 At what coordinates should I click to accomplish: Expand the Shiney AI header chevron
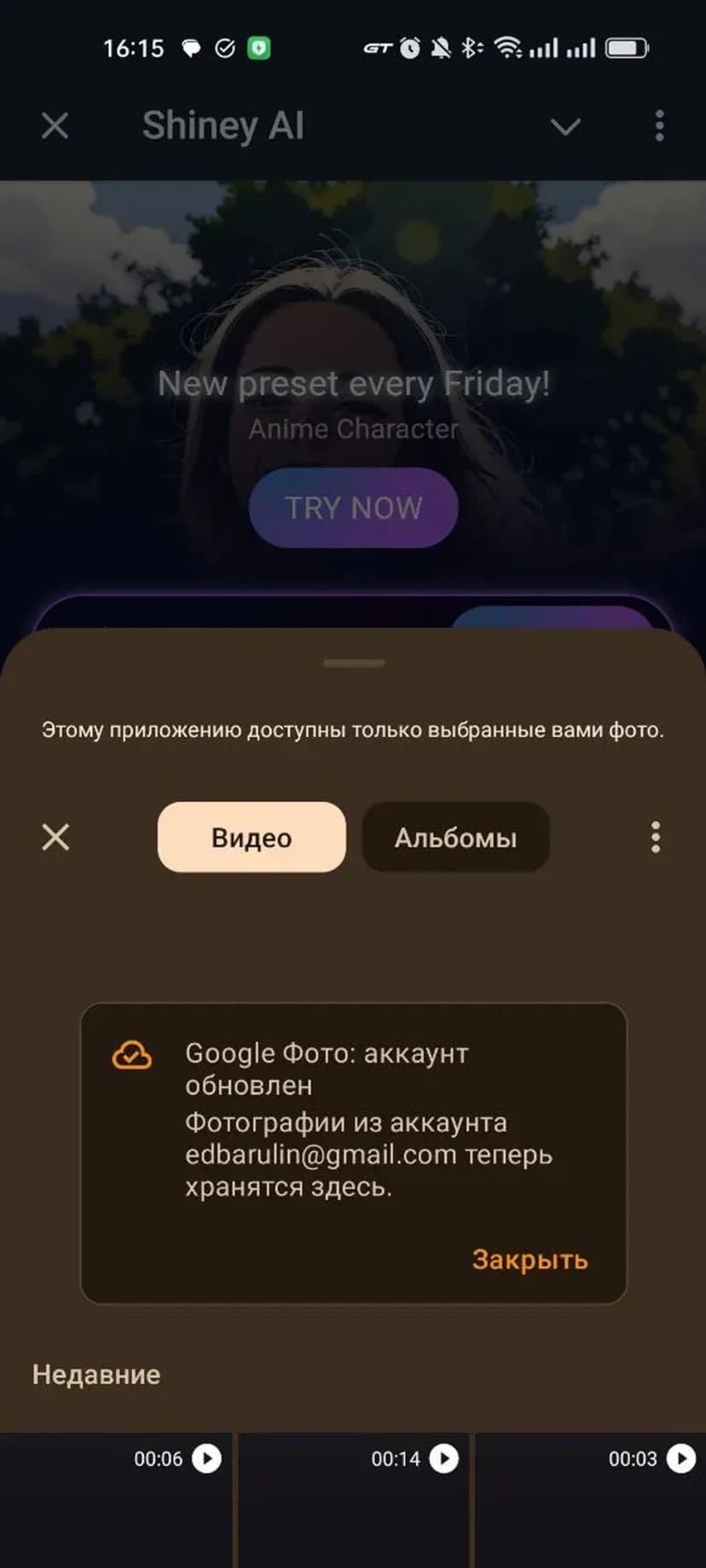(565, 127)
